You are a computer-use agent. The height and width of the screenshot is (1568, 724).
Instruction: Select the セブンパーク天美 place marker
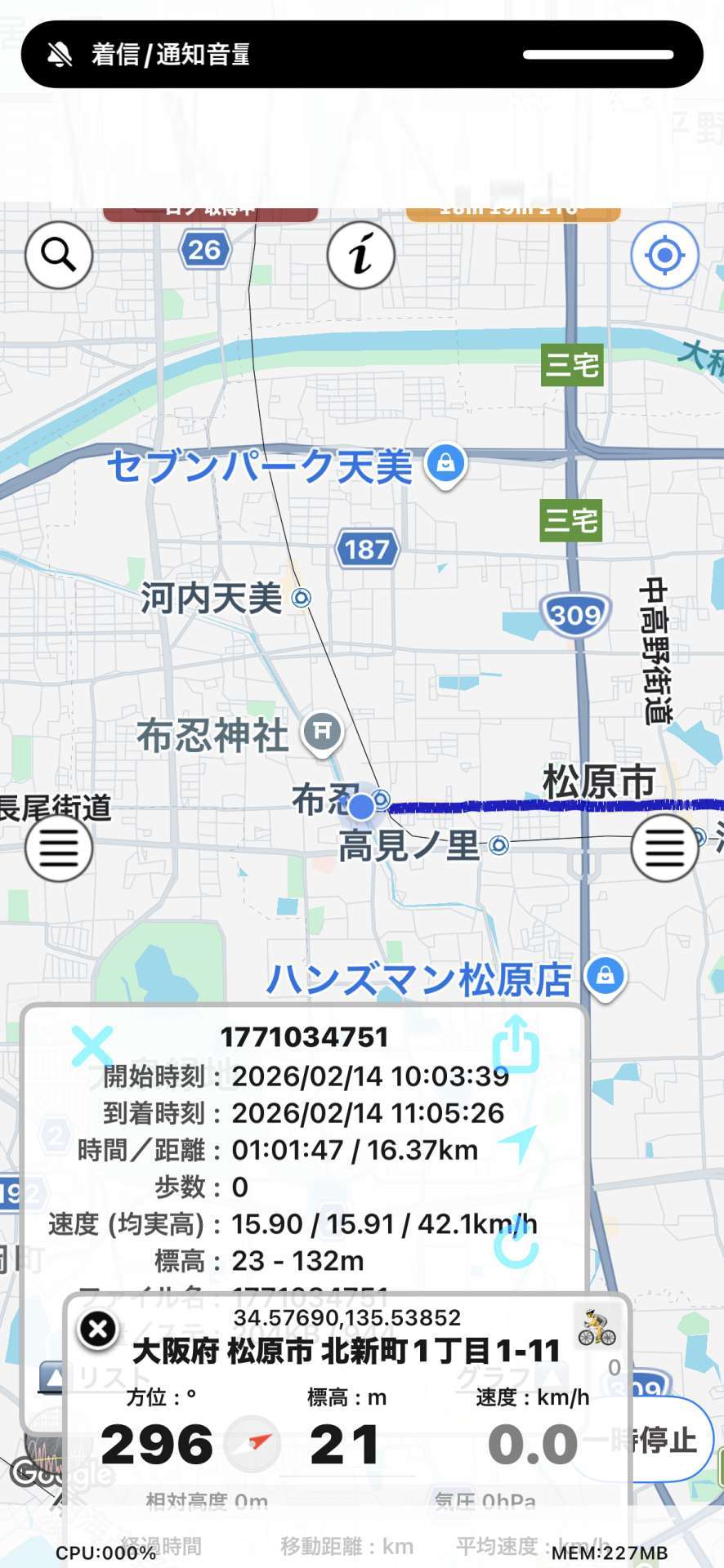coord(445,465)
